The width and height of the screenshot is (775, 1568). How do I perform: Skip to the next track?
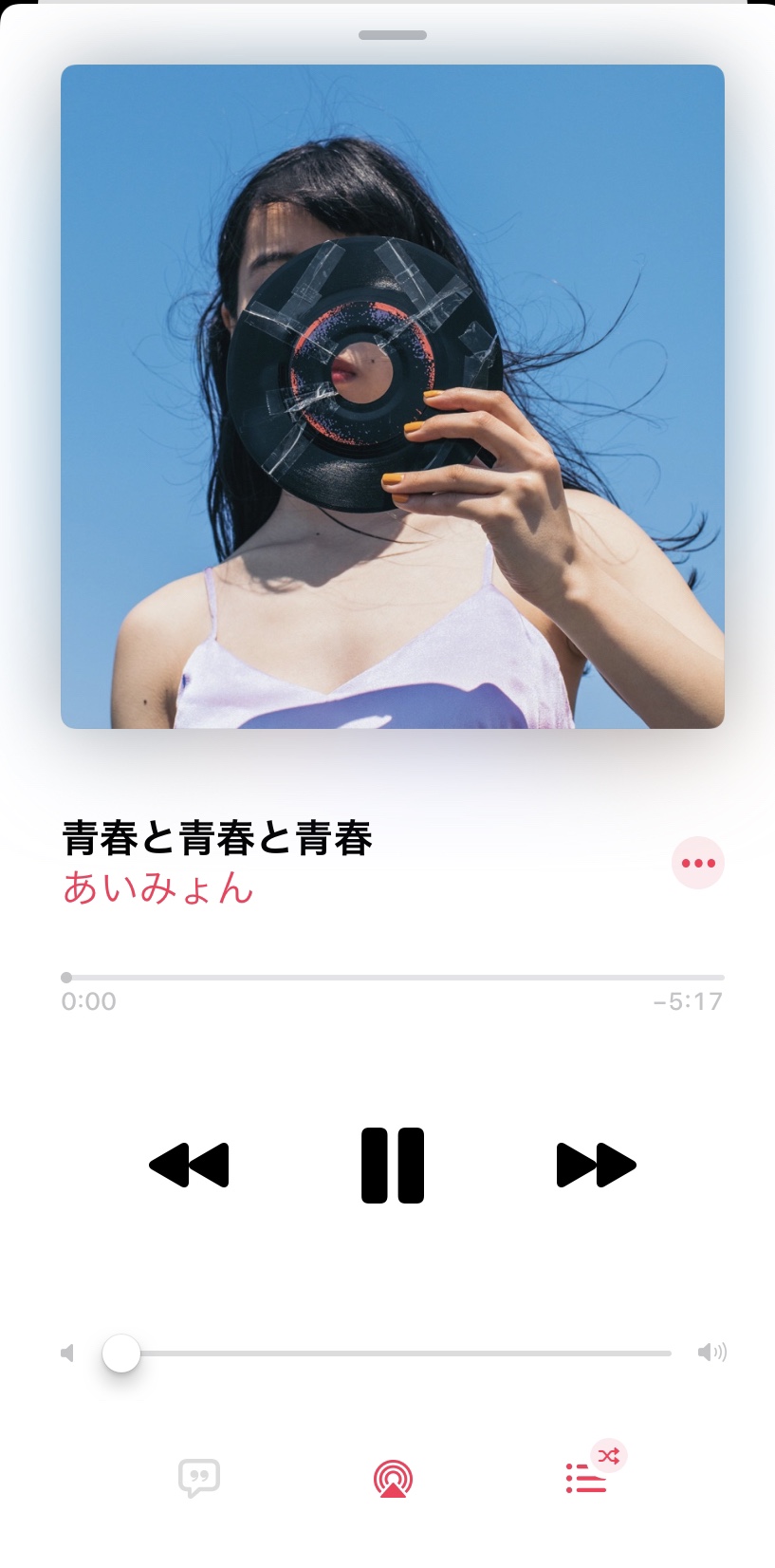[596, 1165]
